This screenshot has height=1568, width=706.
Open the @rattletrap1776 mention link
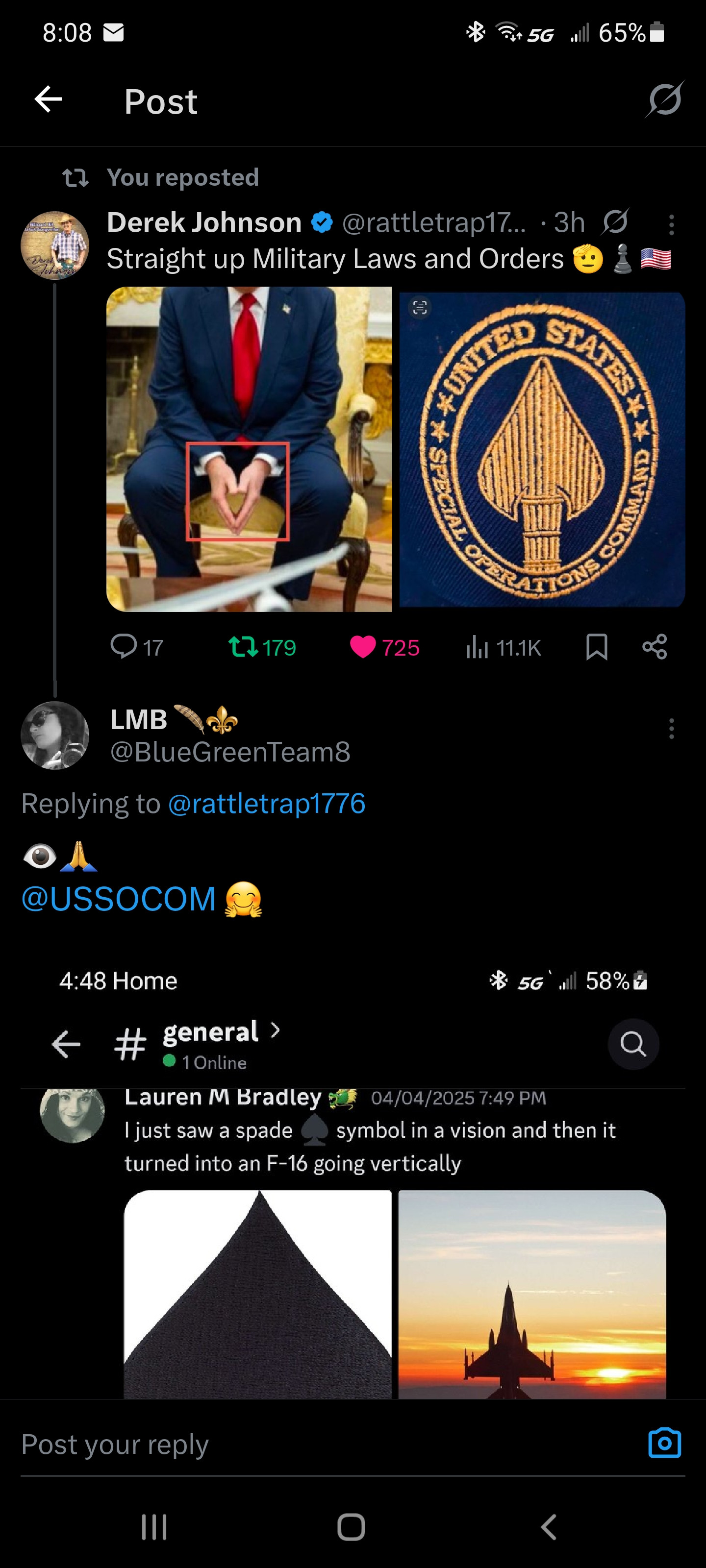point(266,804)
